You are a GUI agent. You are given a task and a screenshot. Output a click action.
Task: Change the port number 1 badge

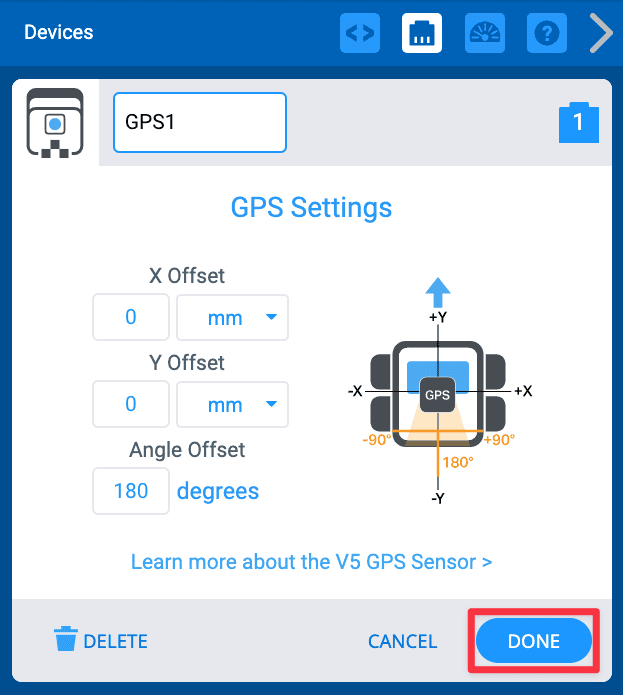[x=578, y=122]
